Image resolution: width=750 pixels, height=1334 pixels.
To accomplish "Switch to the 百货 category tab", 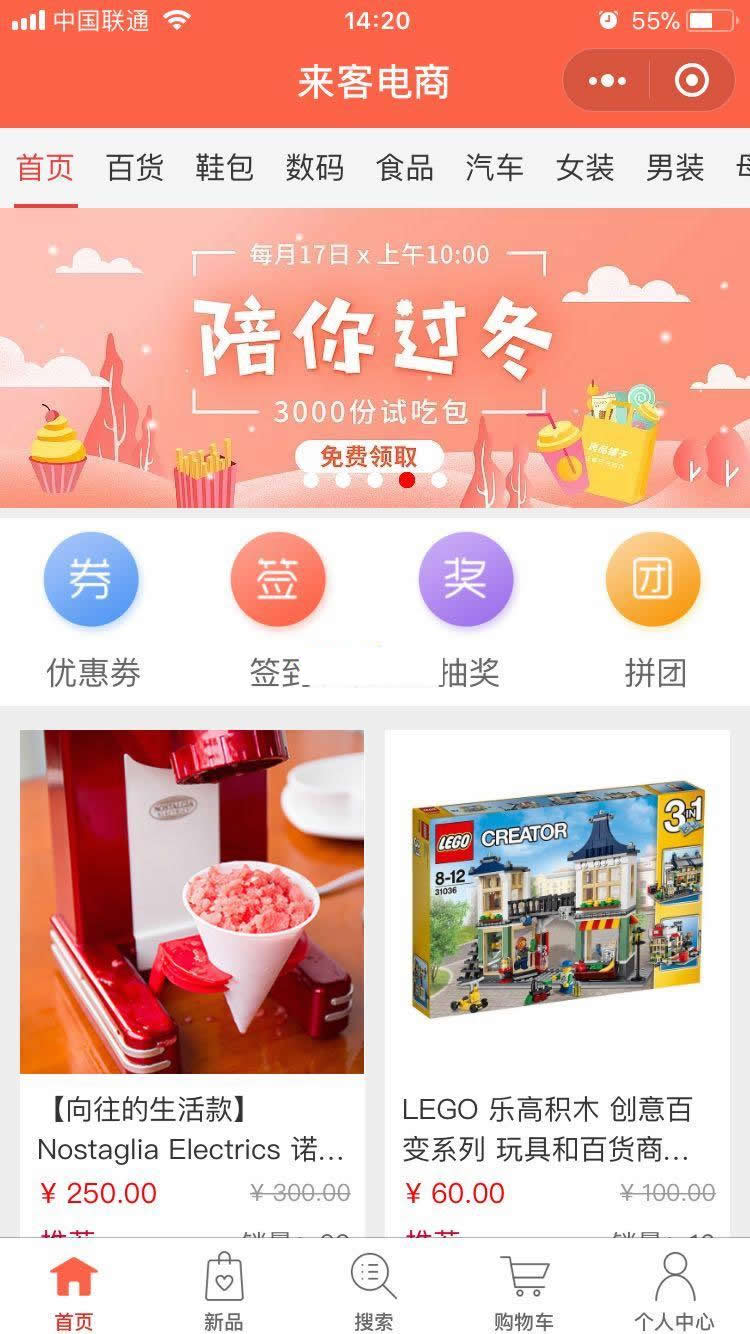I will pos(135,168).
